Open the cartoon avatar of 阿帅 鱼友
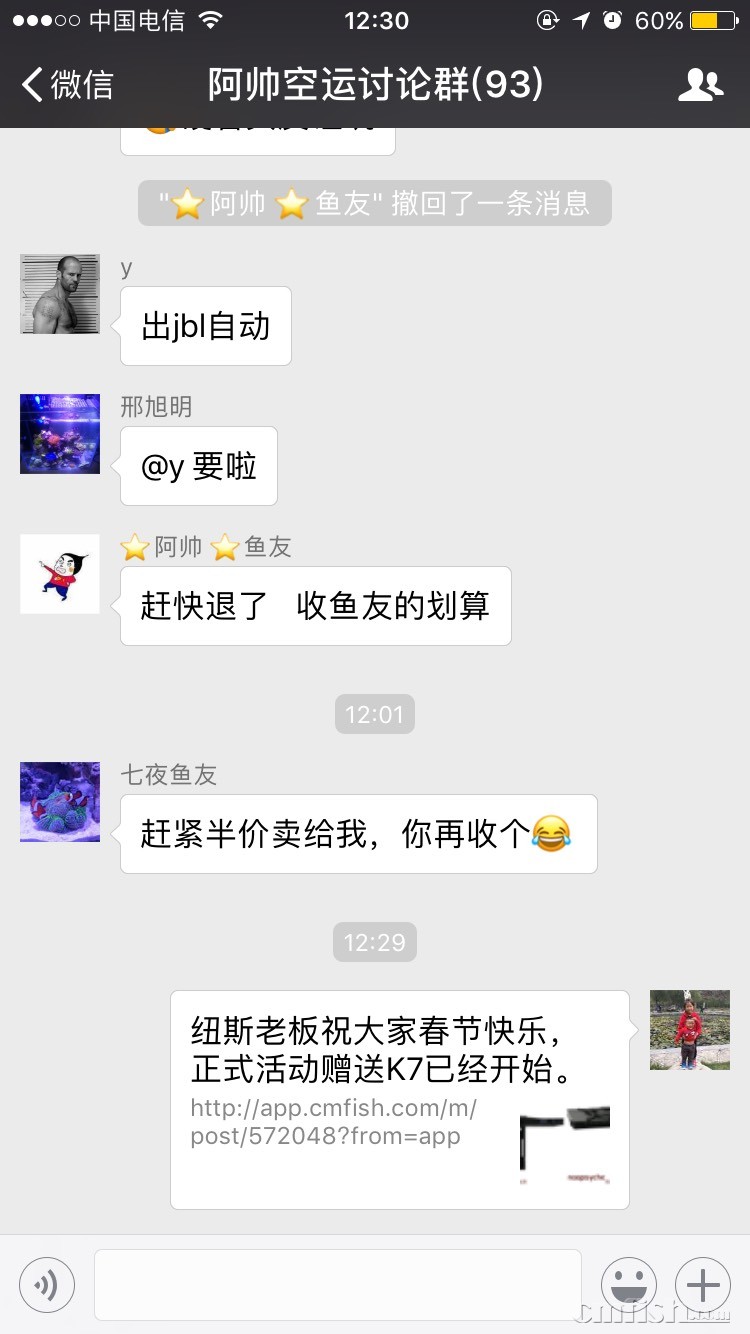 click(60, 574)
